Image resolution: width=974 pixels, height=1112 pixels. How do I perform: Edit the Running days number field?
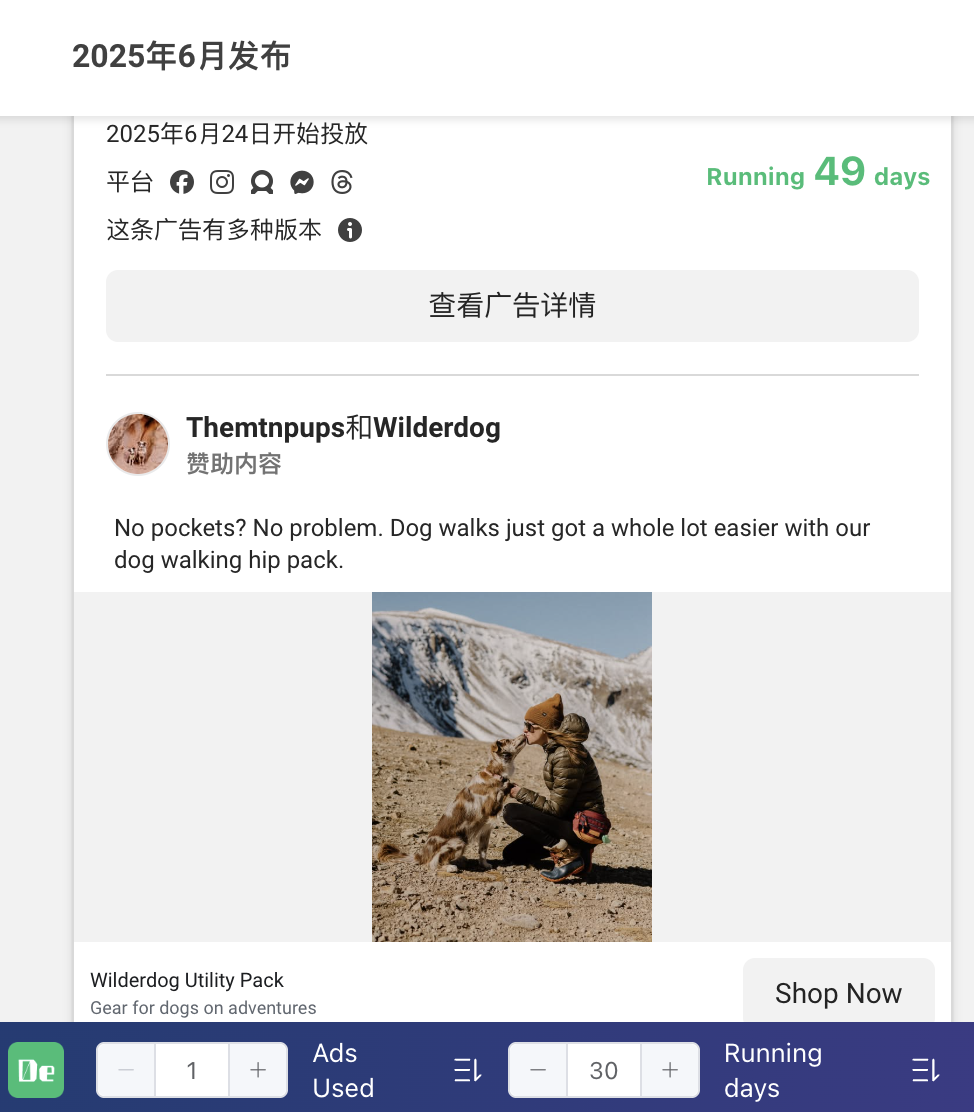(604, 1070)
